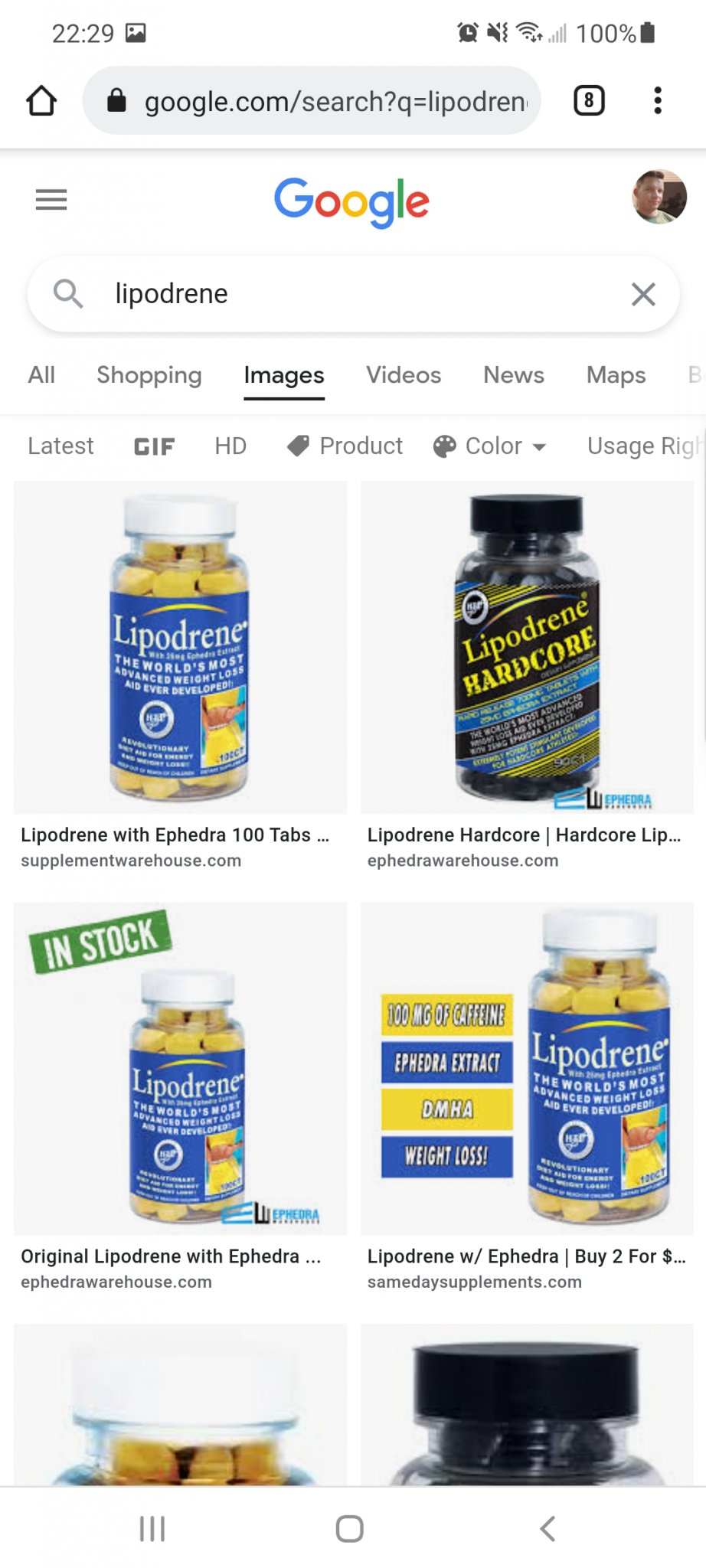Switch to the All tab

(x=41, y=375)
